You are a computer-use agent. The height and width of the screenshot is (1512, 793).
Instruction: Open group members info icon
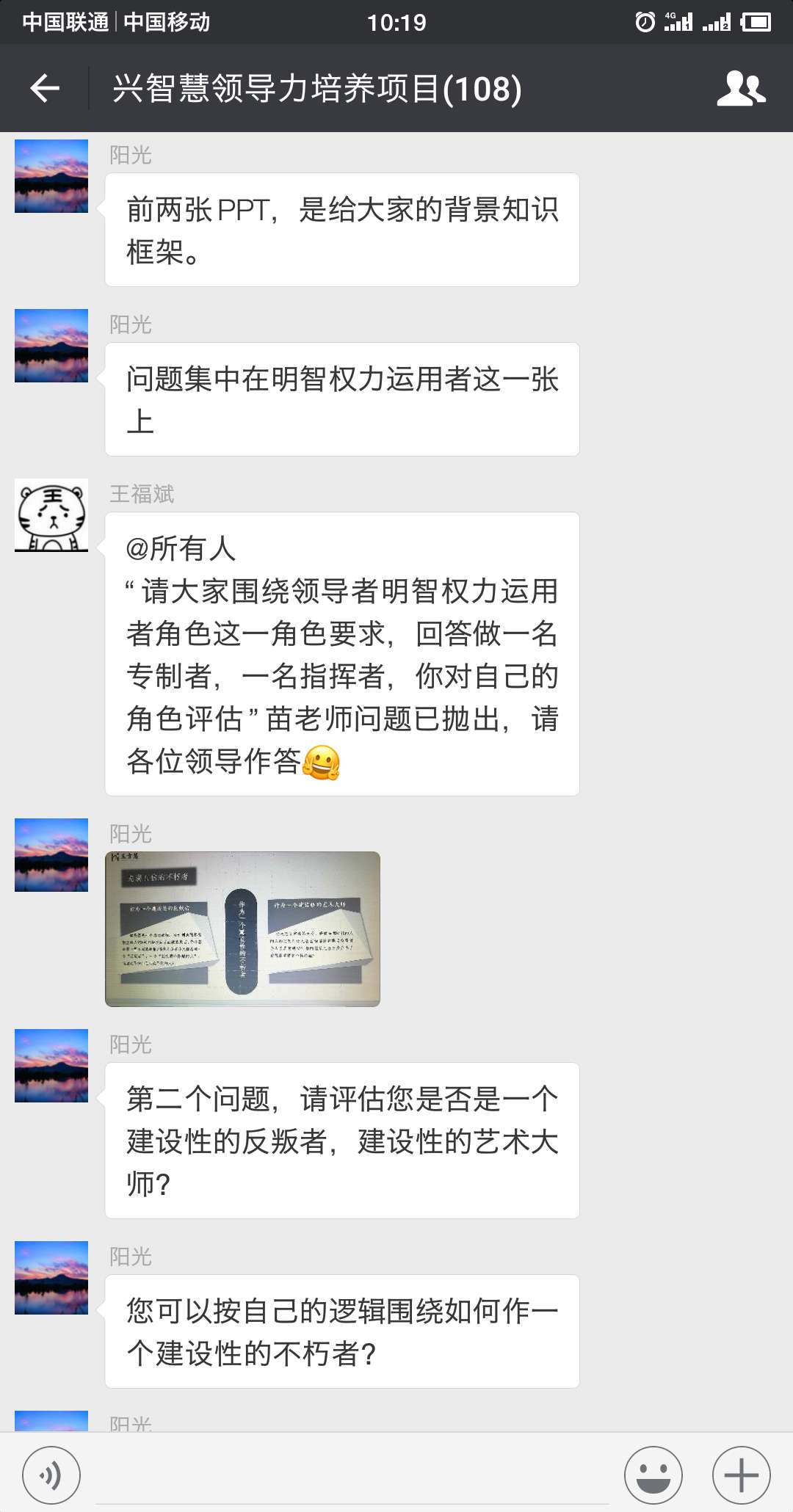click(x=741, y=89)
